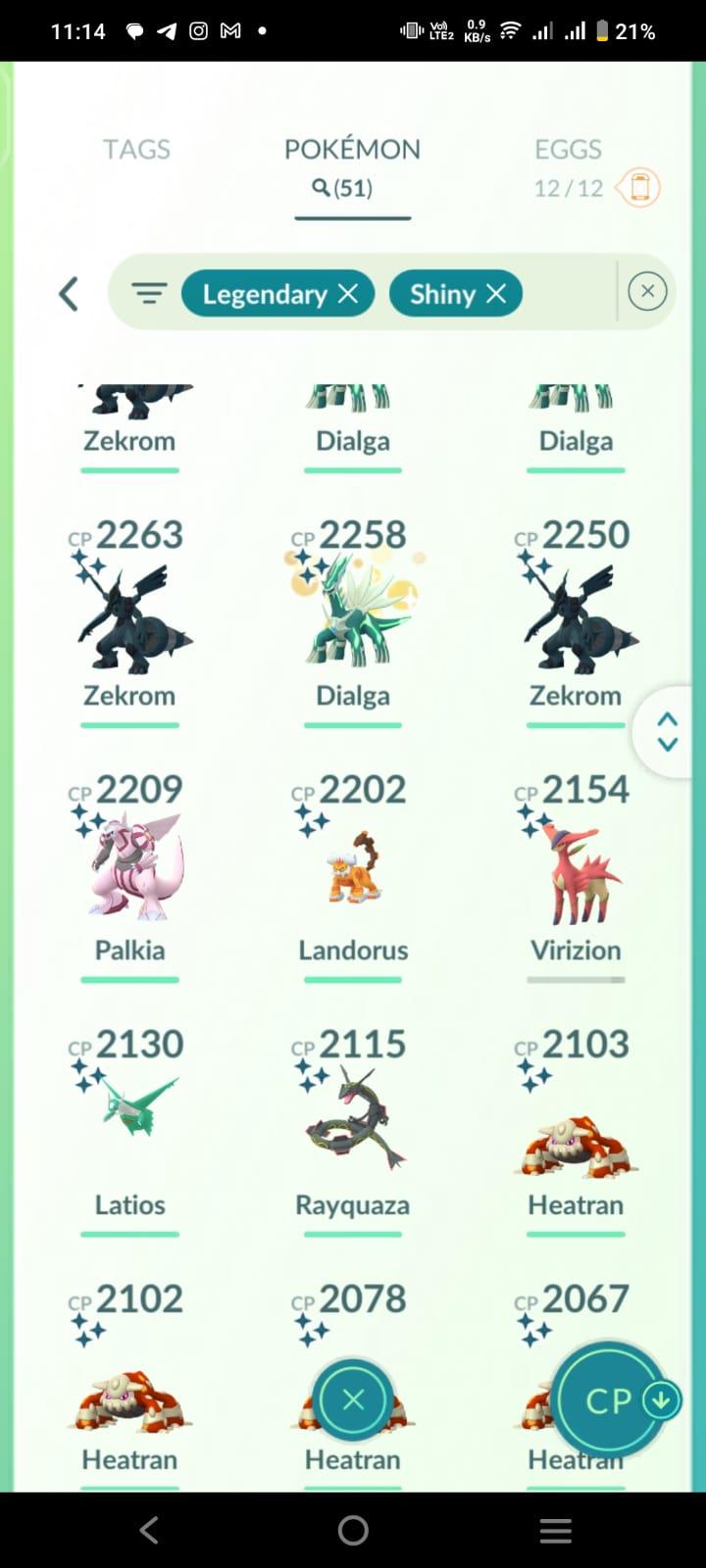Close the Pokémon list
706x1568 pixels.
point(353,1400)
